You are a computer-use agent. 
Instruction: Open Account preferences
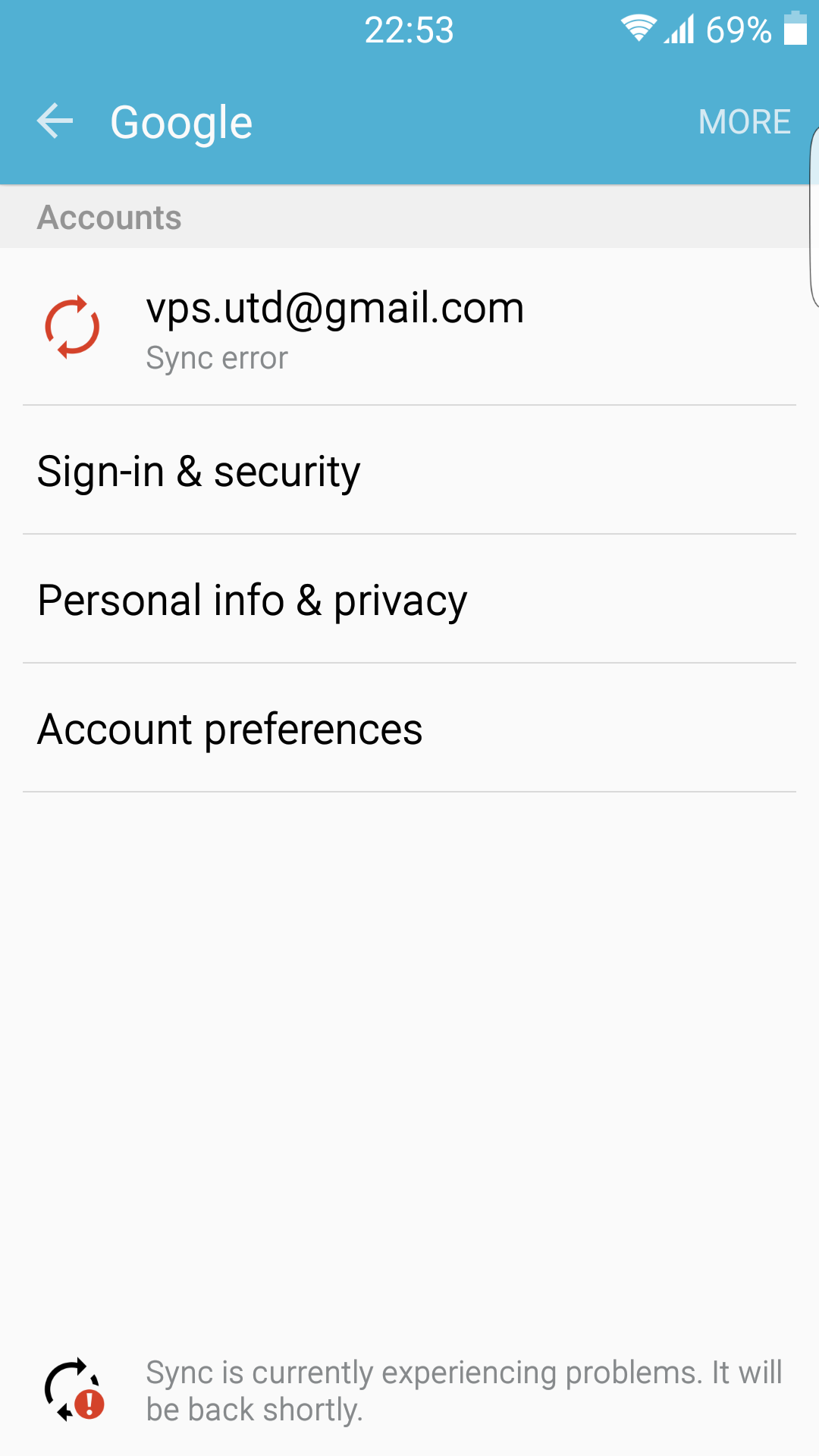pyautogui.click(x=409, y=728)
